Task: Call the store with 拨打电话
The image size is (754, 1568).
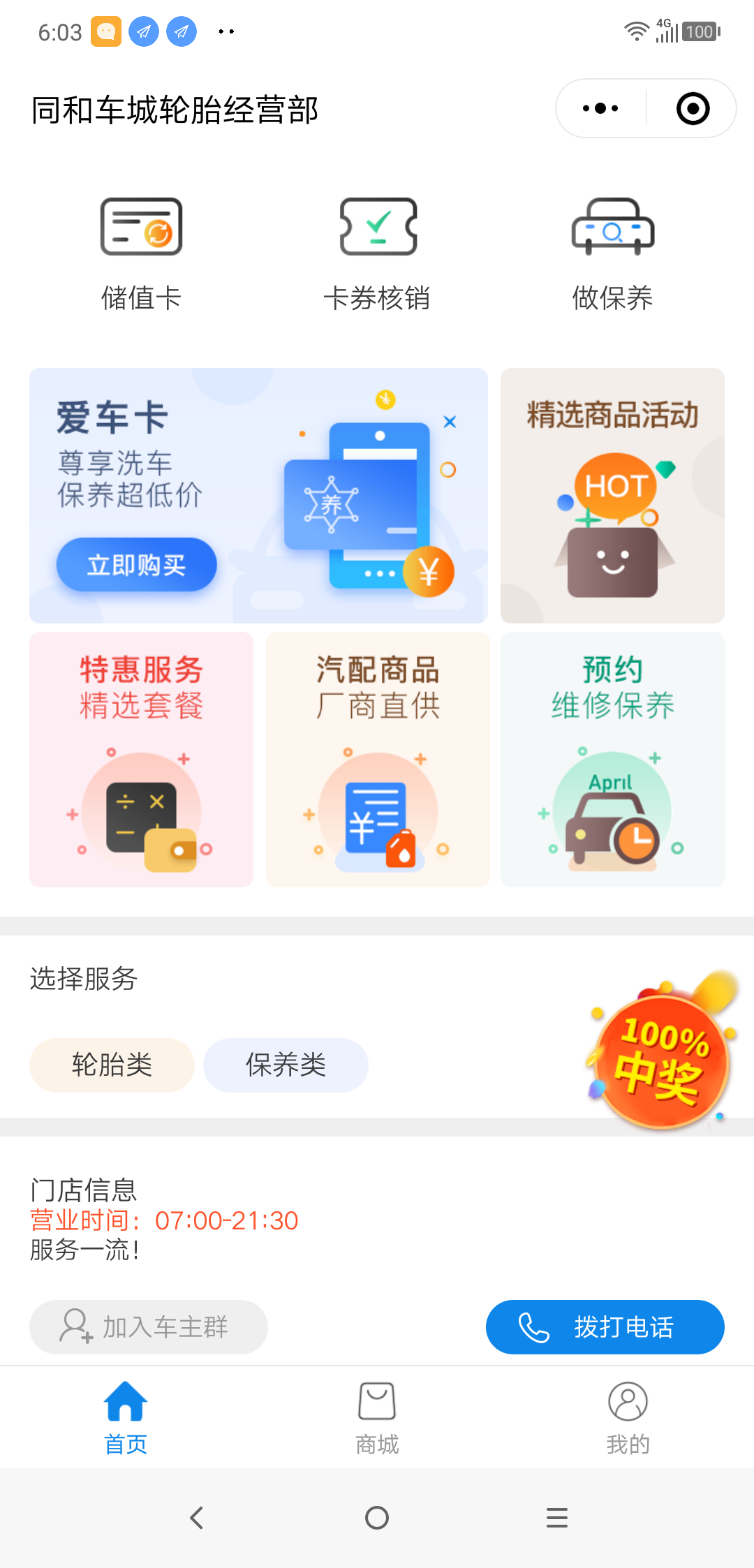Action: coord(605,1326)
